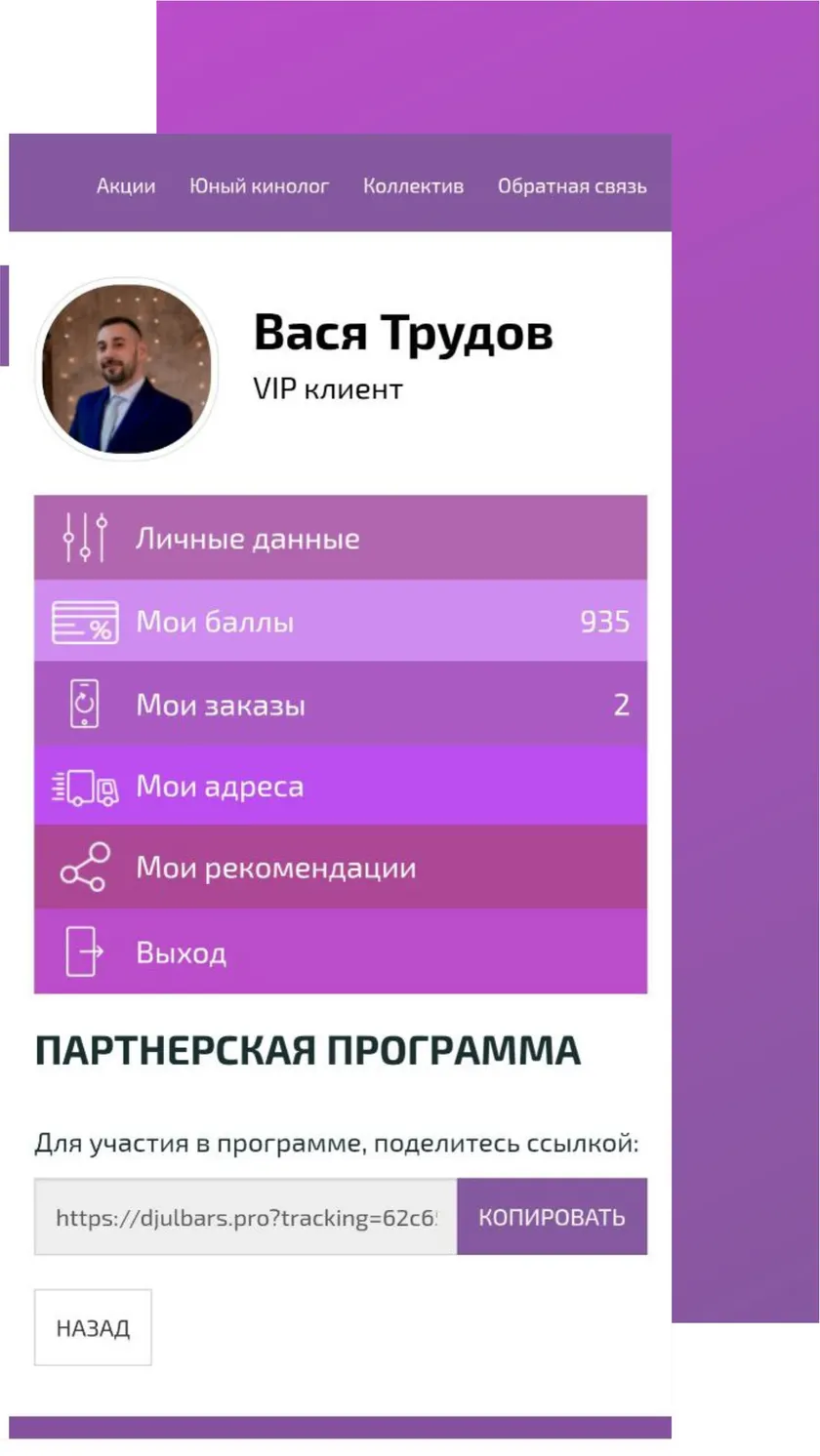Screen dimensions: 820x1456
Task: View Мои баллы
Action: pos(341,621)
